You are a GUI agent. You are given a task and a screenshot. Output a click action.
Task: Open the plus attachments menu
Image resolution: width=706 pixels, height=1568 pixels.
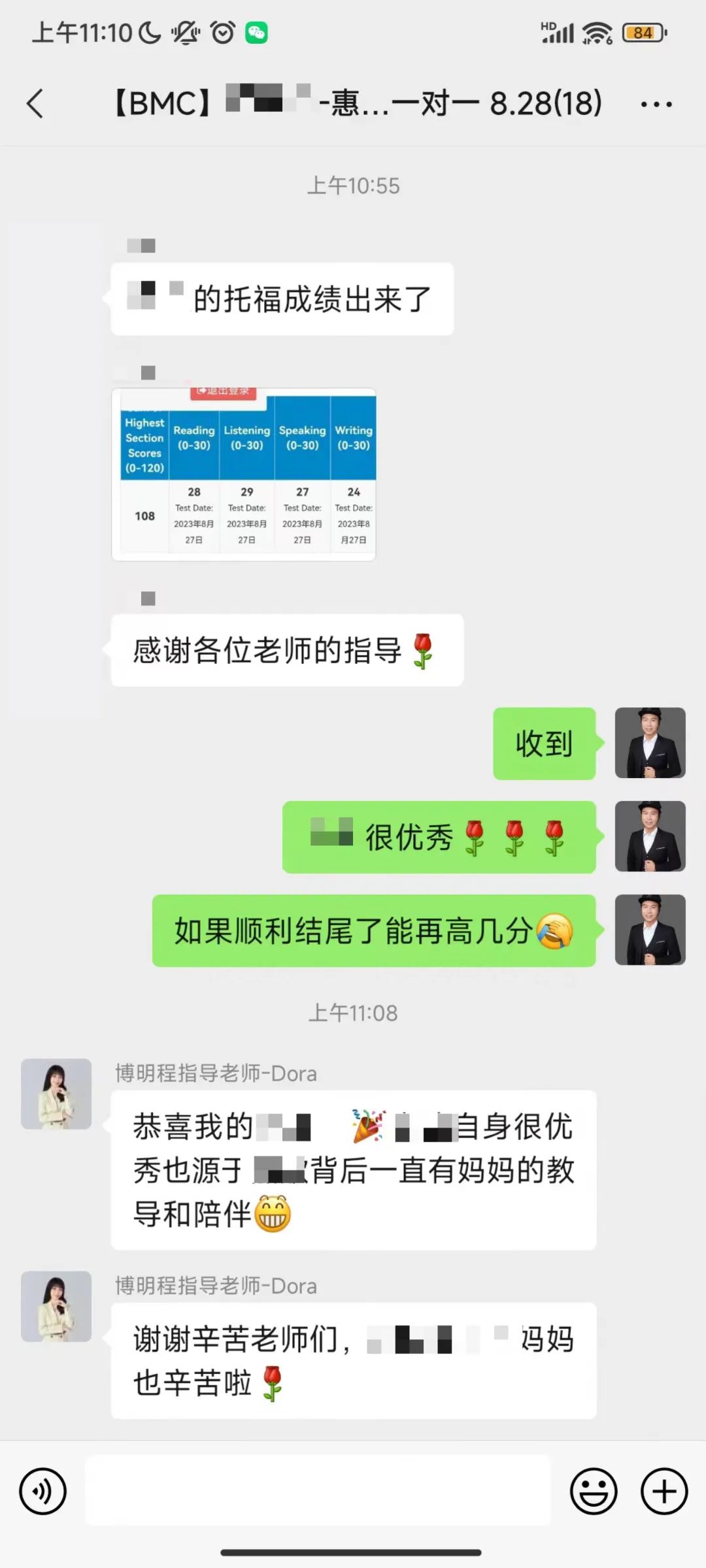(664, 1492)
